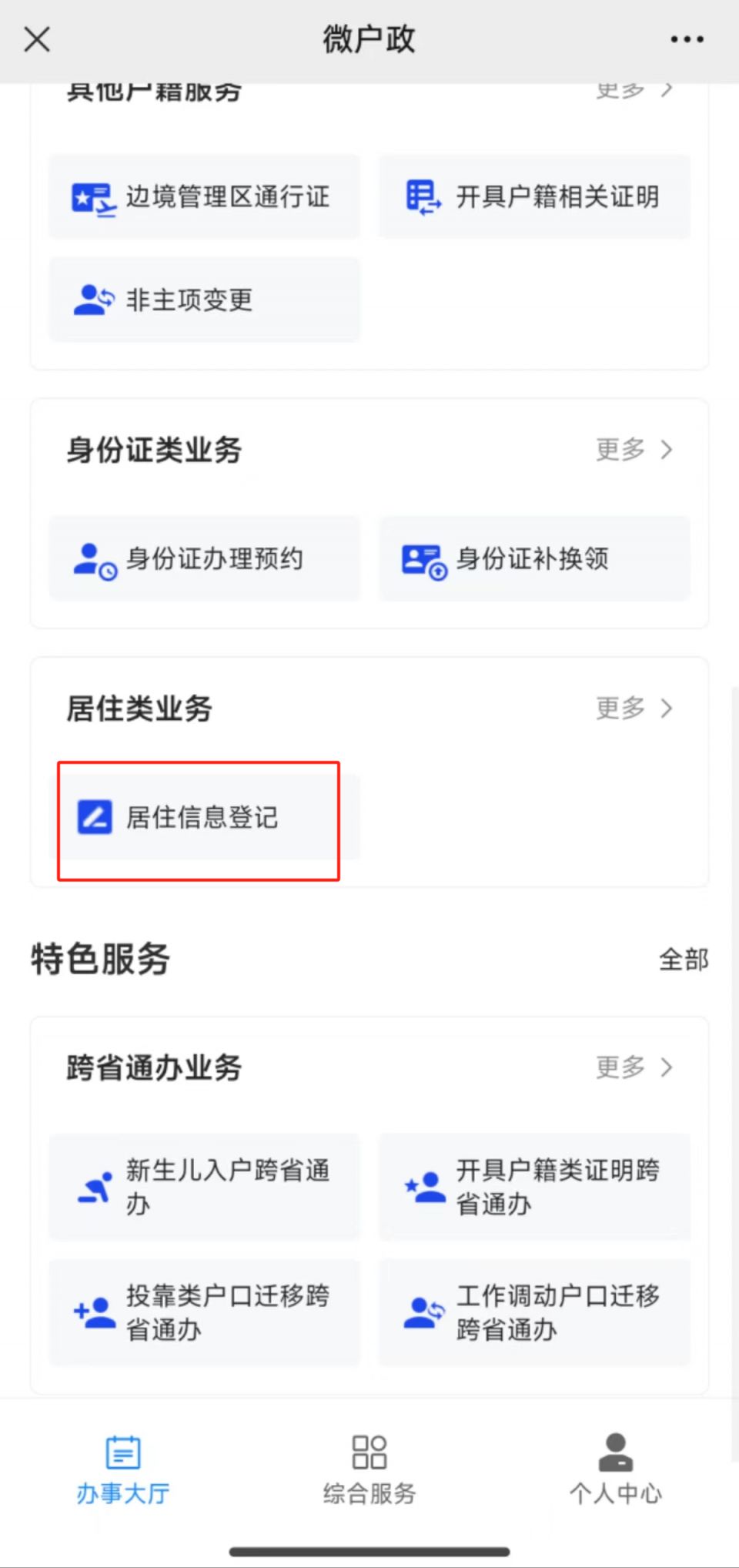View more under 身份证类业务
Image resolution: width=739 pixels, height=1568 pixels.
tap(634, 450)
